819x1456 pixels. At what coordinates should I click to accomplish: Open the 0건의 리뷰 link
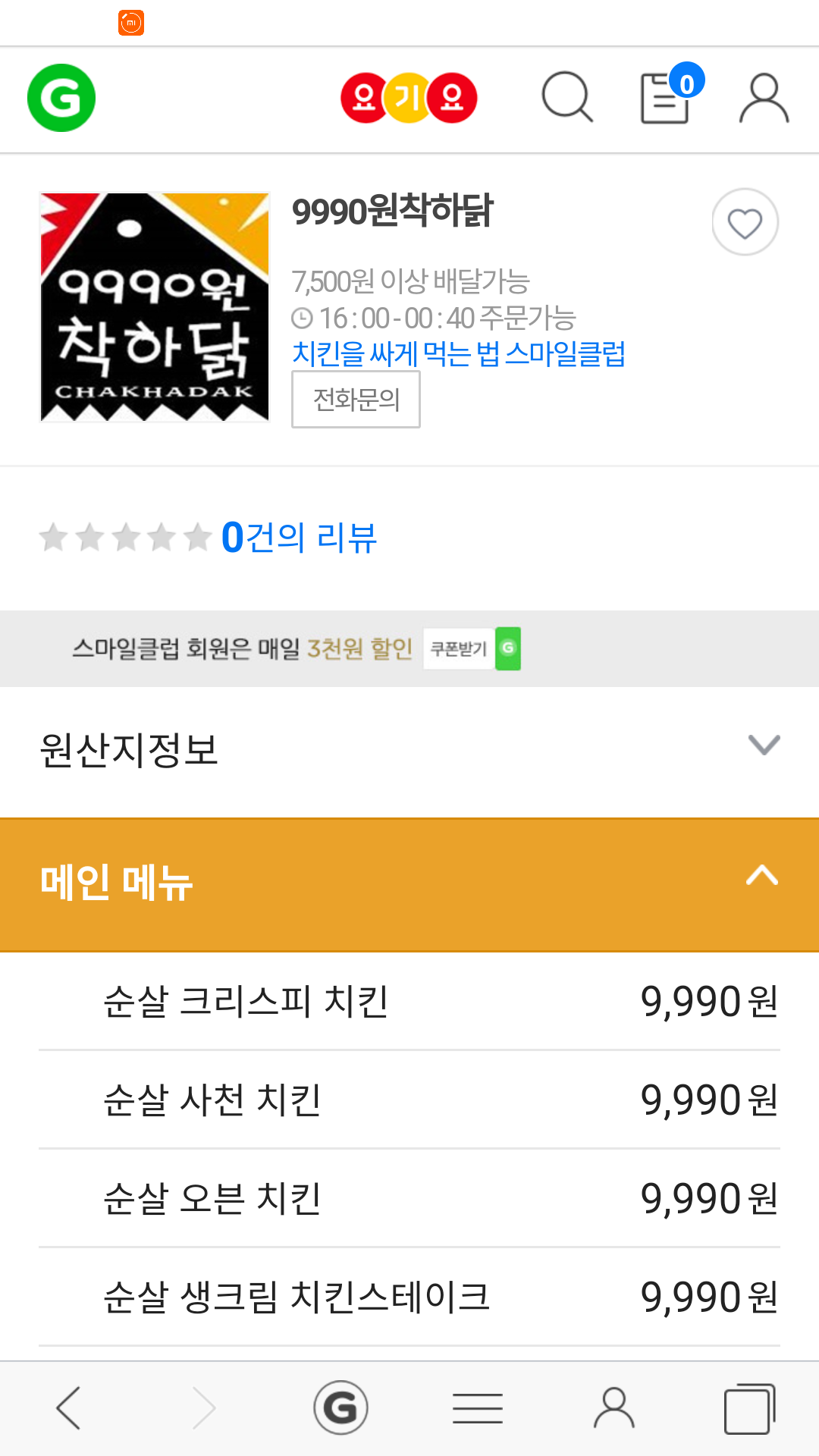[298, 538]
